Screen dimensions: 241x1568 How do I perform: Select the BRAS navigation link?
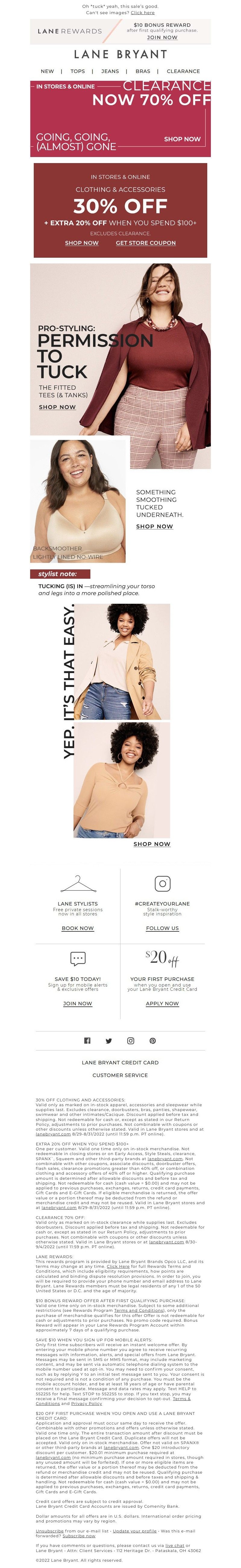[142, 71]
